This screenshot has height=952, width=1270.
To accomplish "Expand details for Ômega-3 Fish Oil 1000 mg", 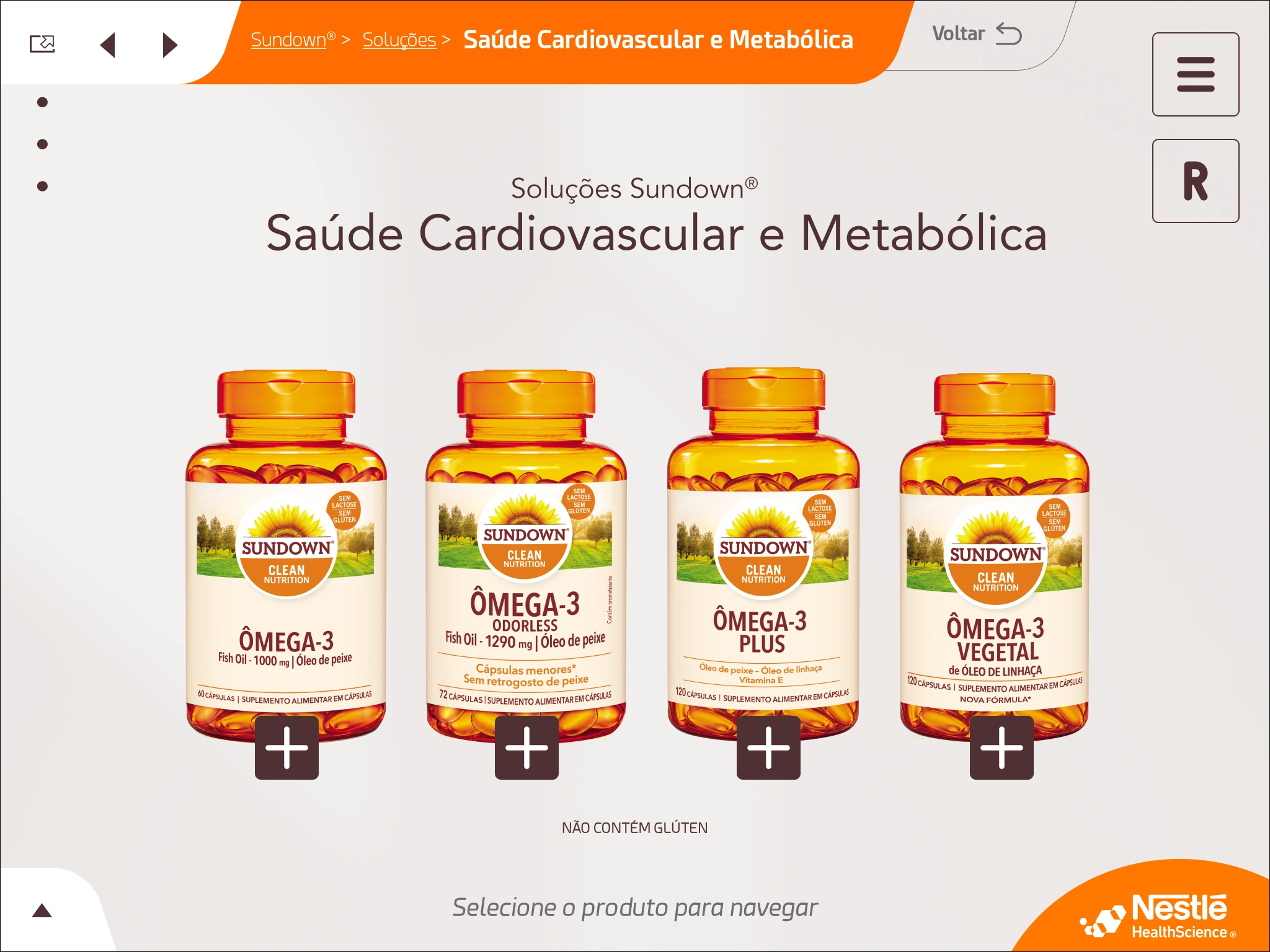I will [286, 747].
